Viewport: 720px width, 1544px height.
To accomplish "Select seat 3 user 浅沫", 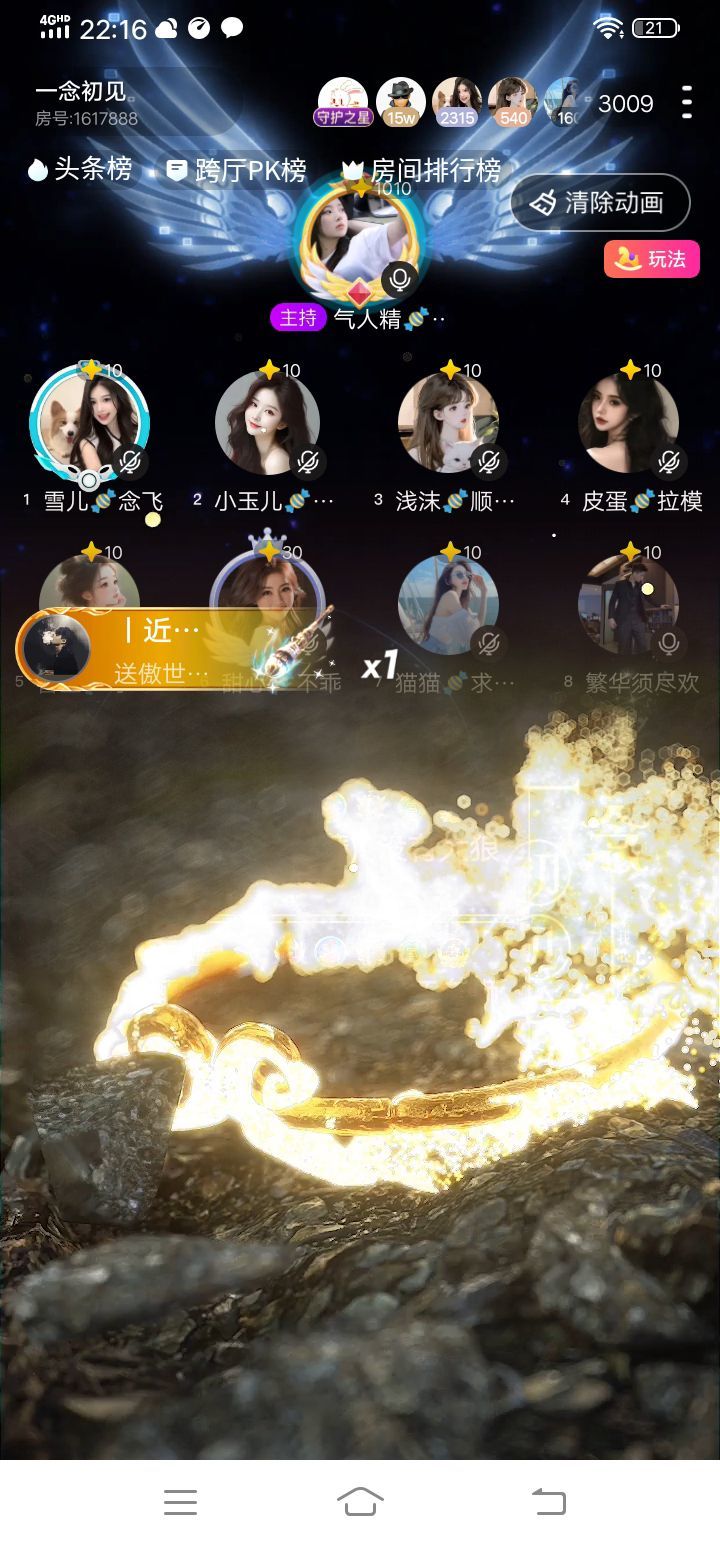I will point(447,421).
